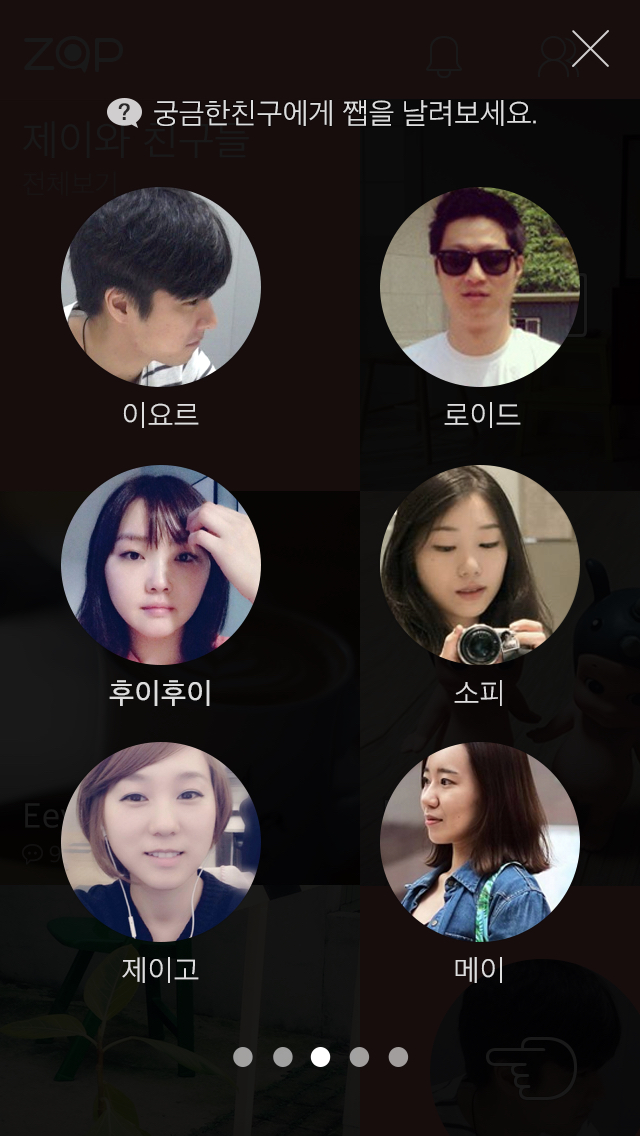Image resolution: width=640 pixels, height=1136 pixels.
Task: Close the friend suggestion overlay
Action: (590, 49)
